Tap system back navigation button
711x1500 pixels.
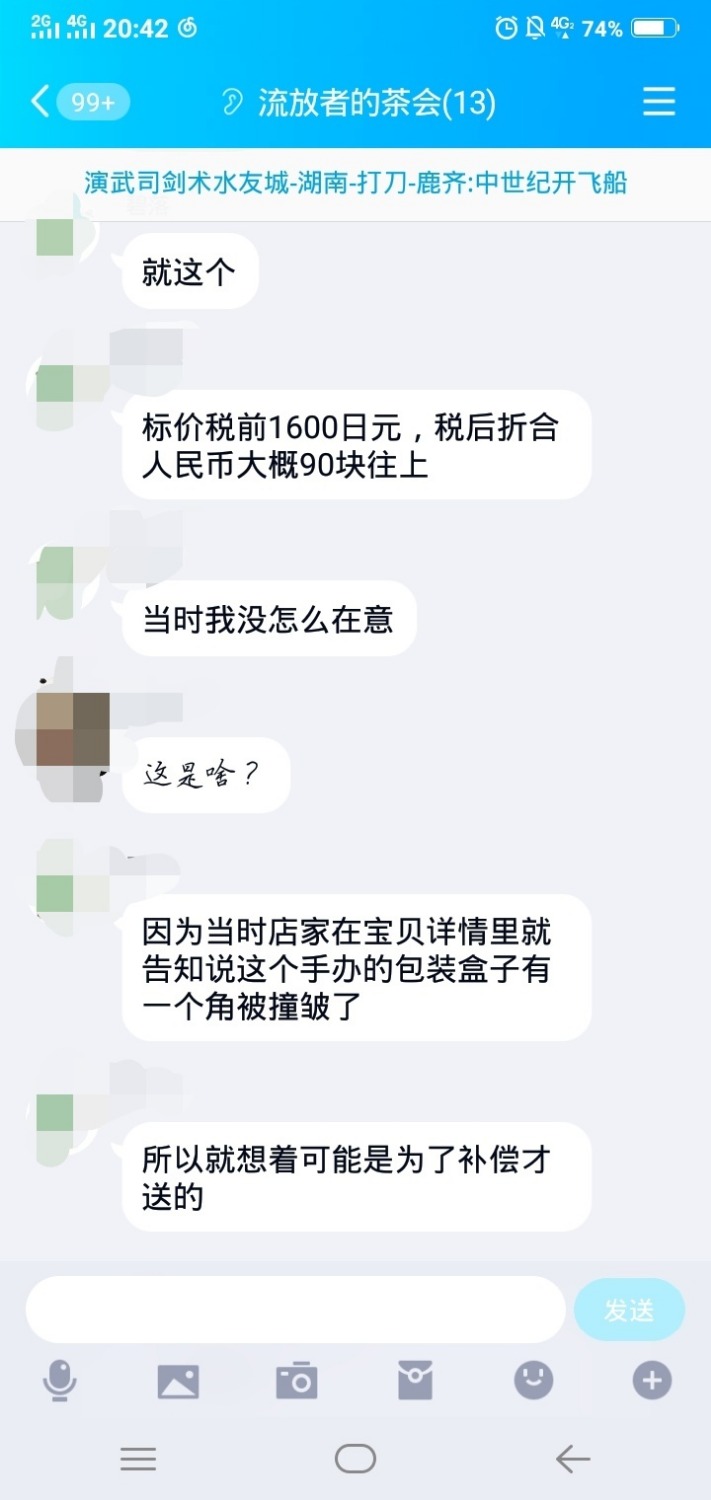(573, 1459)
